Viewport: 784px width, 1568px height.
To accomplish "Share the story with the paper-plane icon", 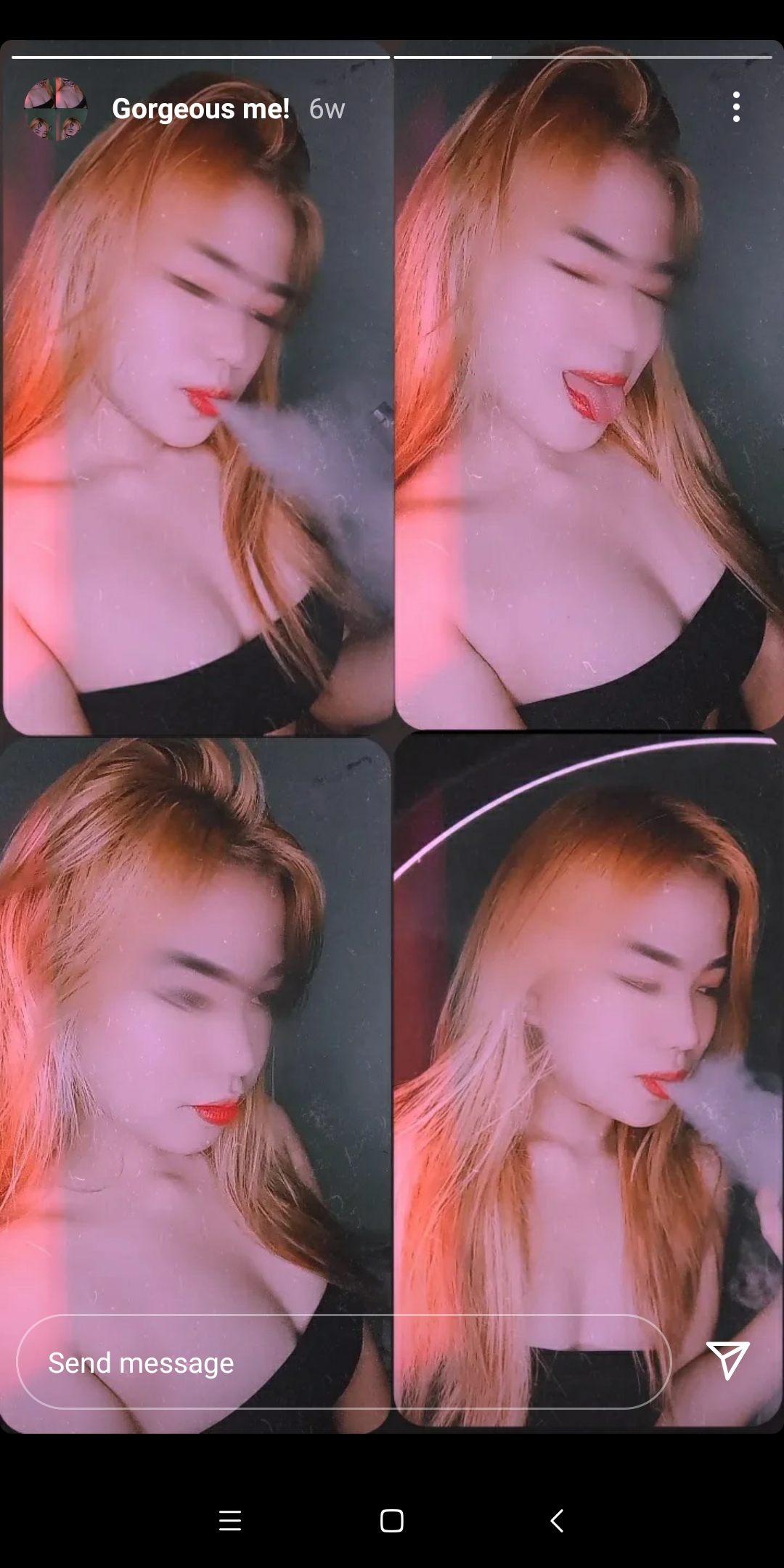I will click(727, 1360).
